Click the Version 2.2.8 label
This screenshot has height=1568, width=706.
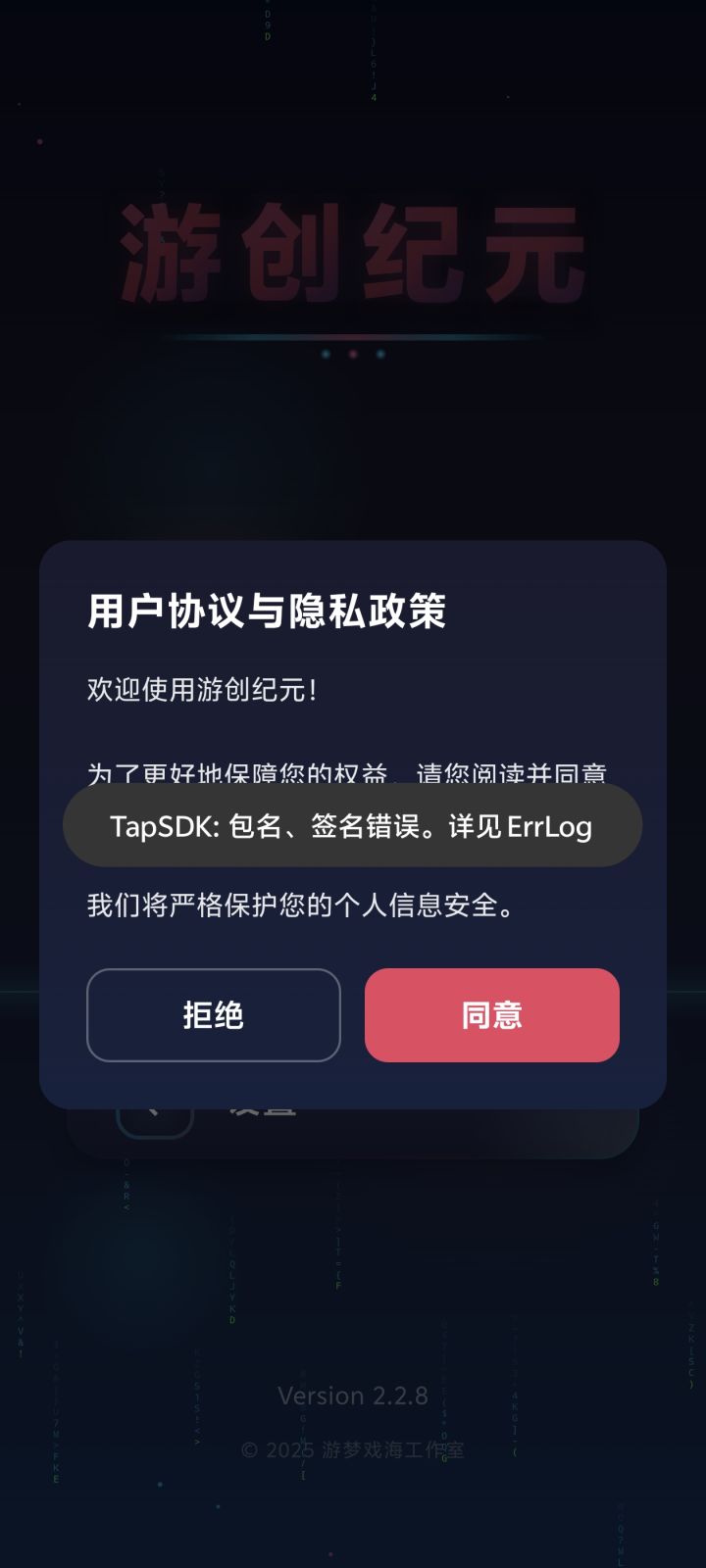point(351,1396)
